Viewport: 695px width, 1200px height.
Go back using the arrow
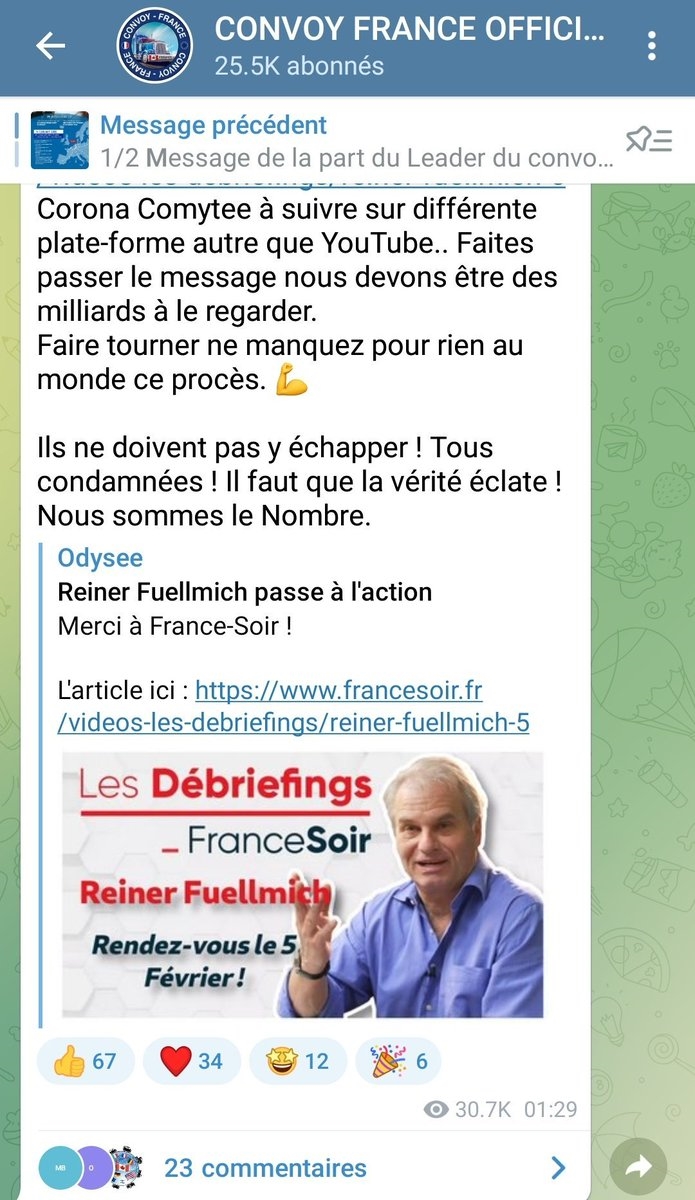coord(50,46)
